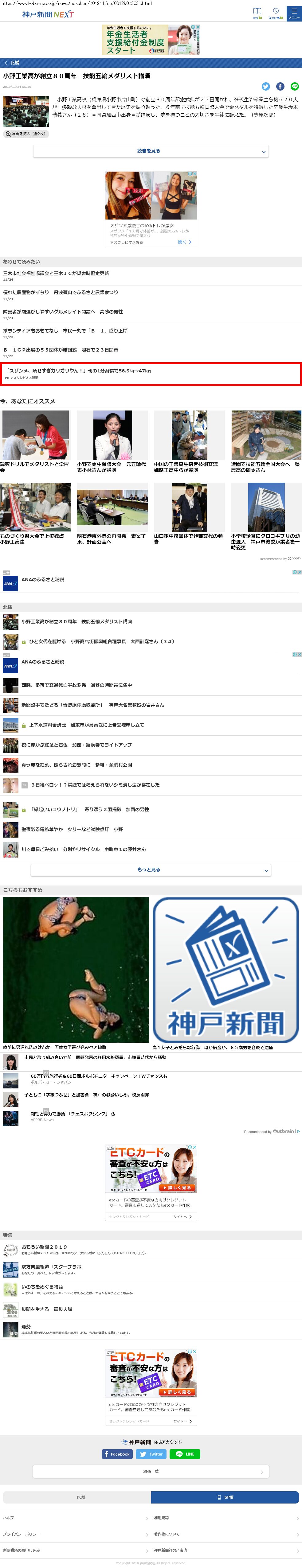The width and height of the screenshot is (302, 1568).
Task: Share the article on Twitter
Action: [x=265, y=87]
